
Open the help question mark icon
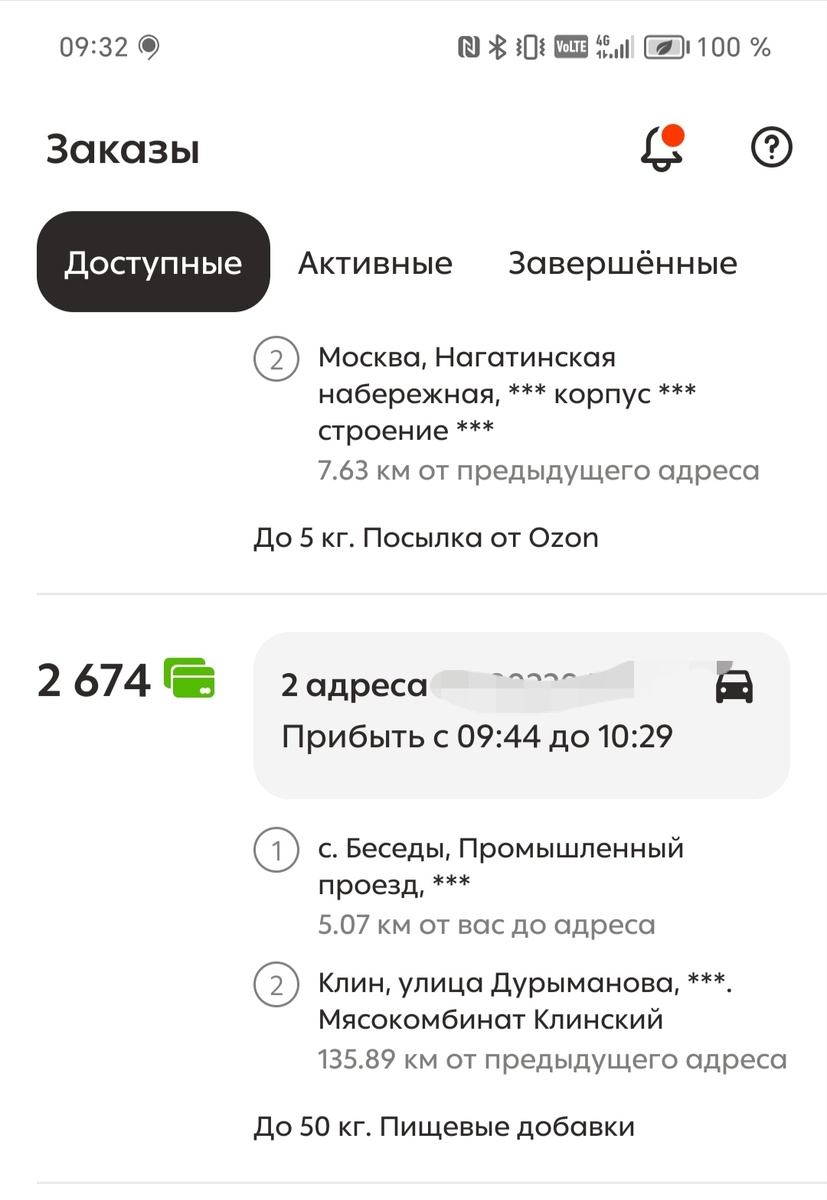pyautogui.click(x=771, y=148)
